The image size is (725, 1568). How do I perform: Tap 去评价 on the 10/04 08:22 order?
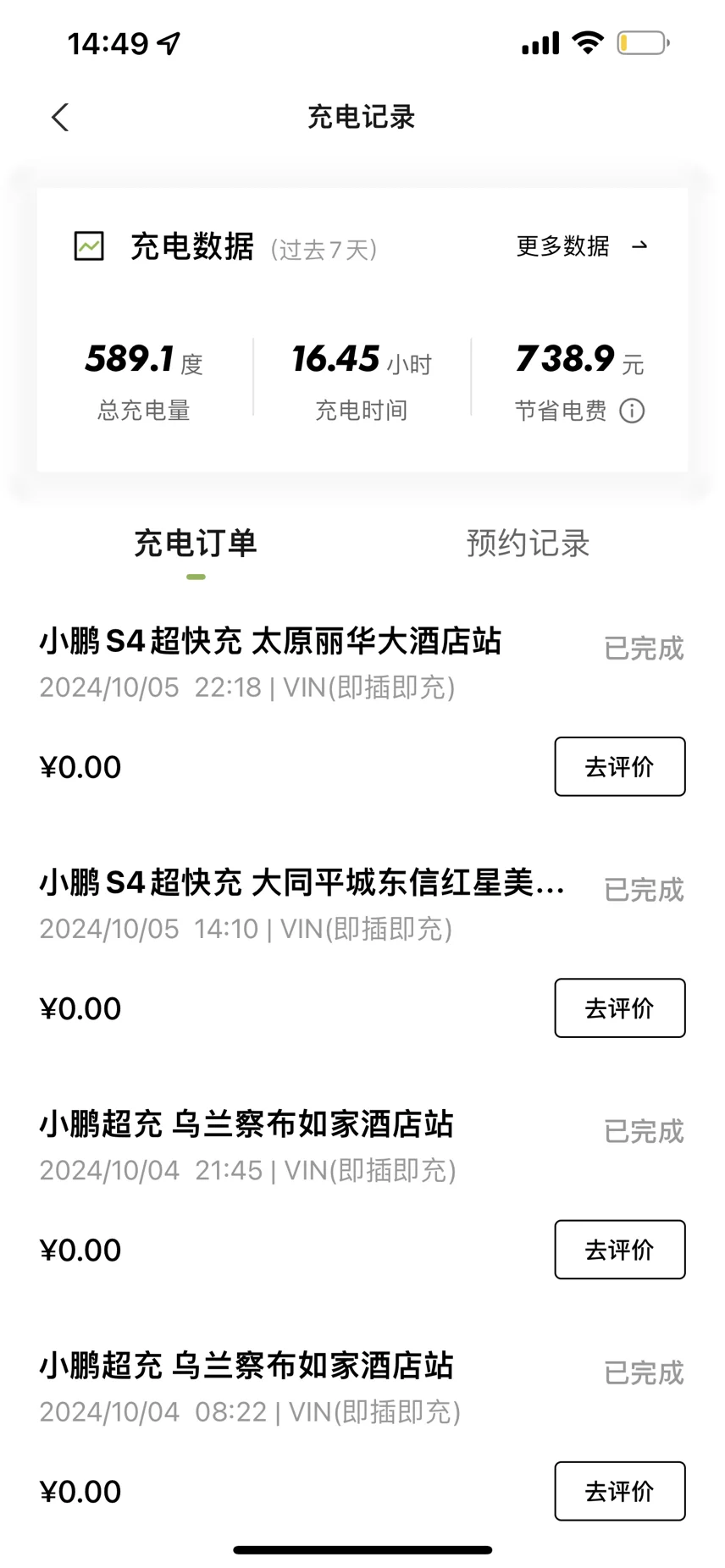coord(619,1491)
